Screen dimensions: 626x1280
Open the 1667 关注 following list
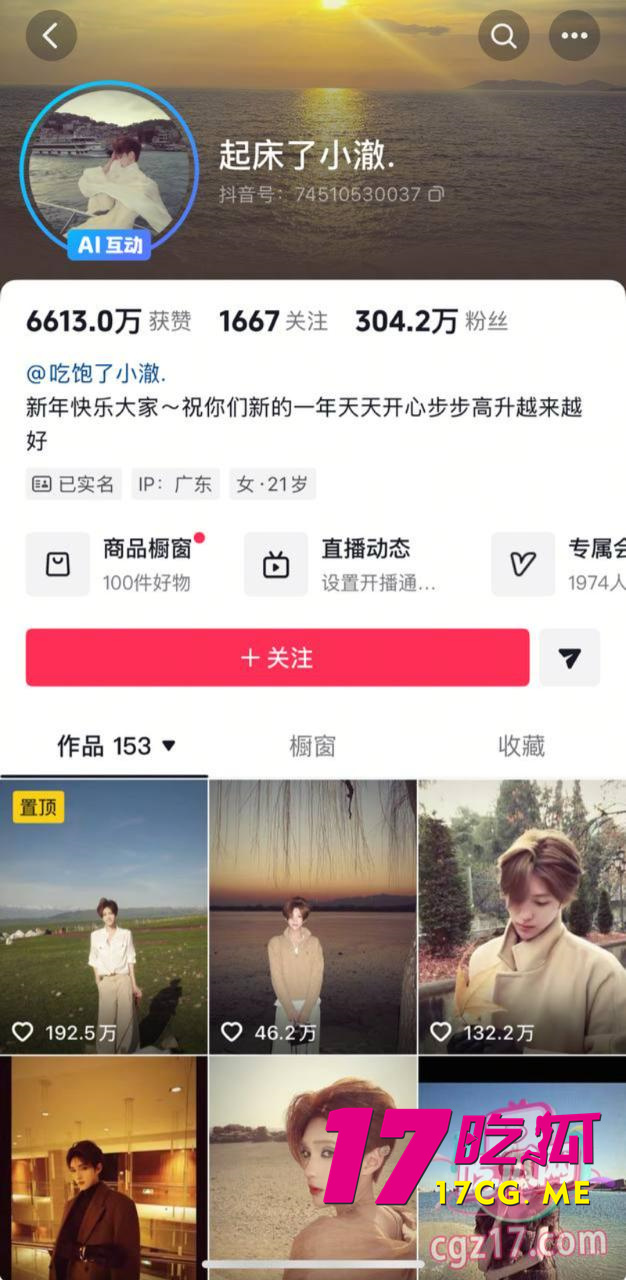click(x=273, y=321)
